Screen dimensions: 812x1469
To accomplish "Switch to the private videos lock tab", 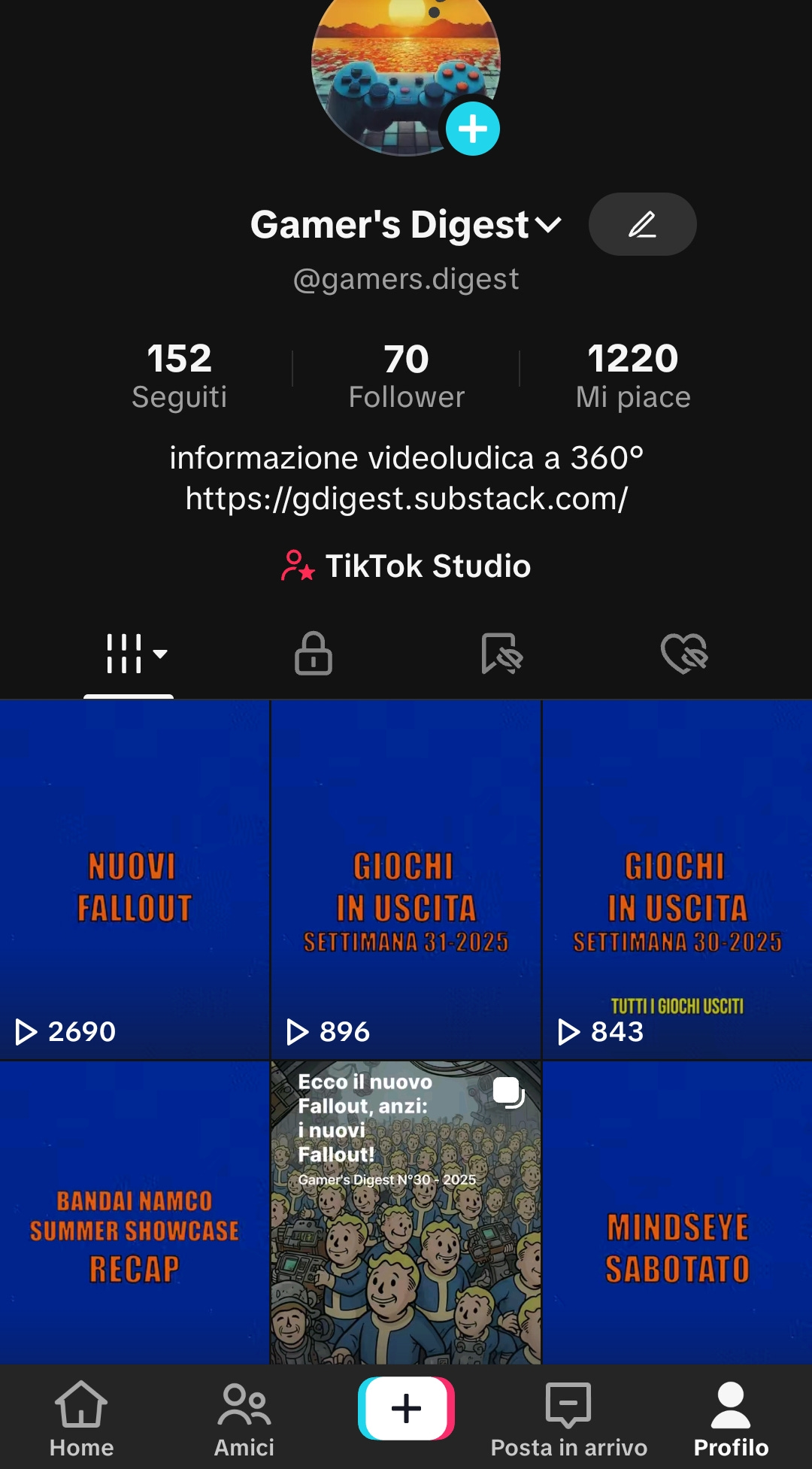I will 314,653.
